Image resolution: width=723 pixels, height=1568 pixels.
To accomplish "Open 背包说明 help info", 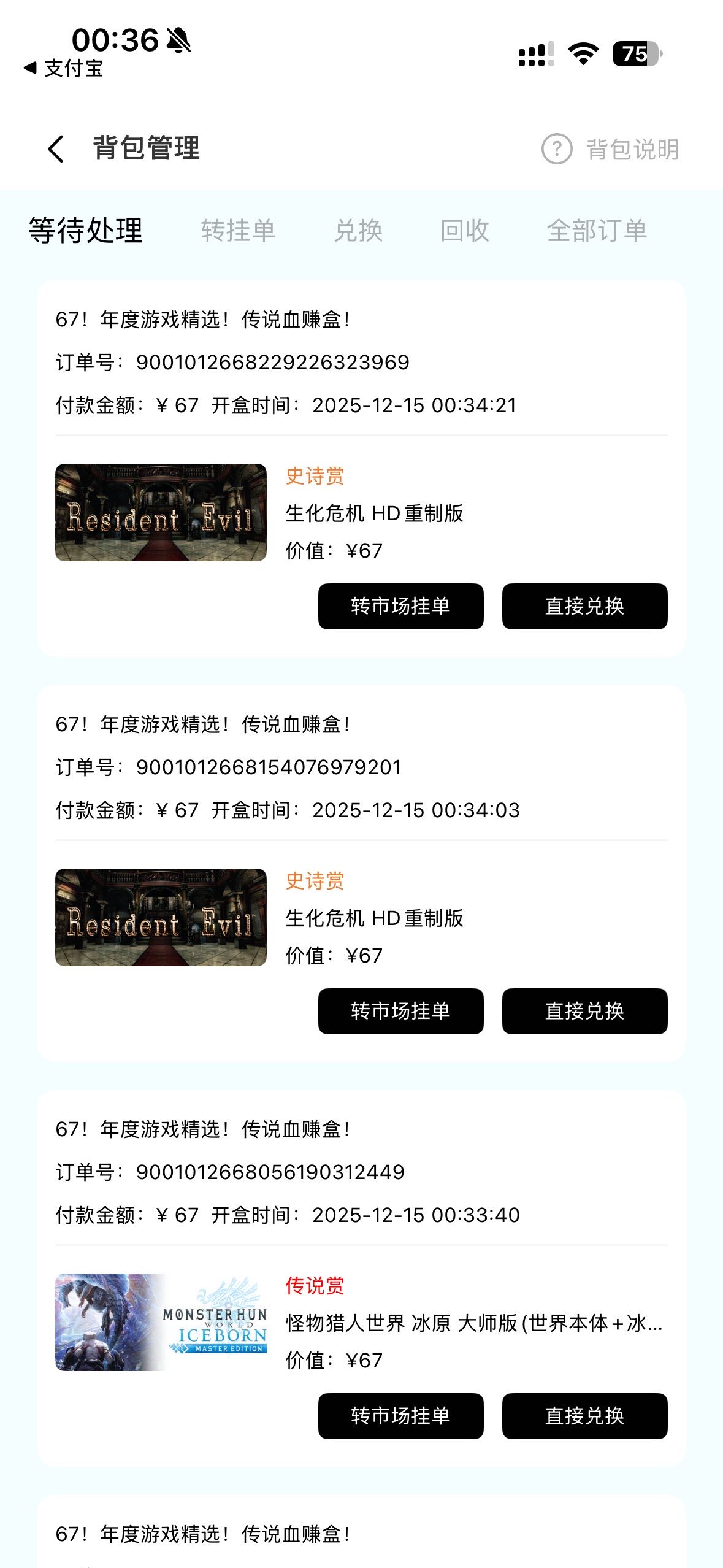I will click(x=611, y=149).
